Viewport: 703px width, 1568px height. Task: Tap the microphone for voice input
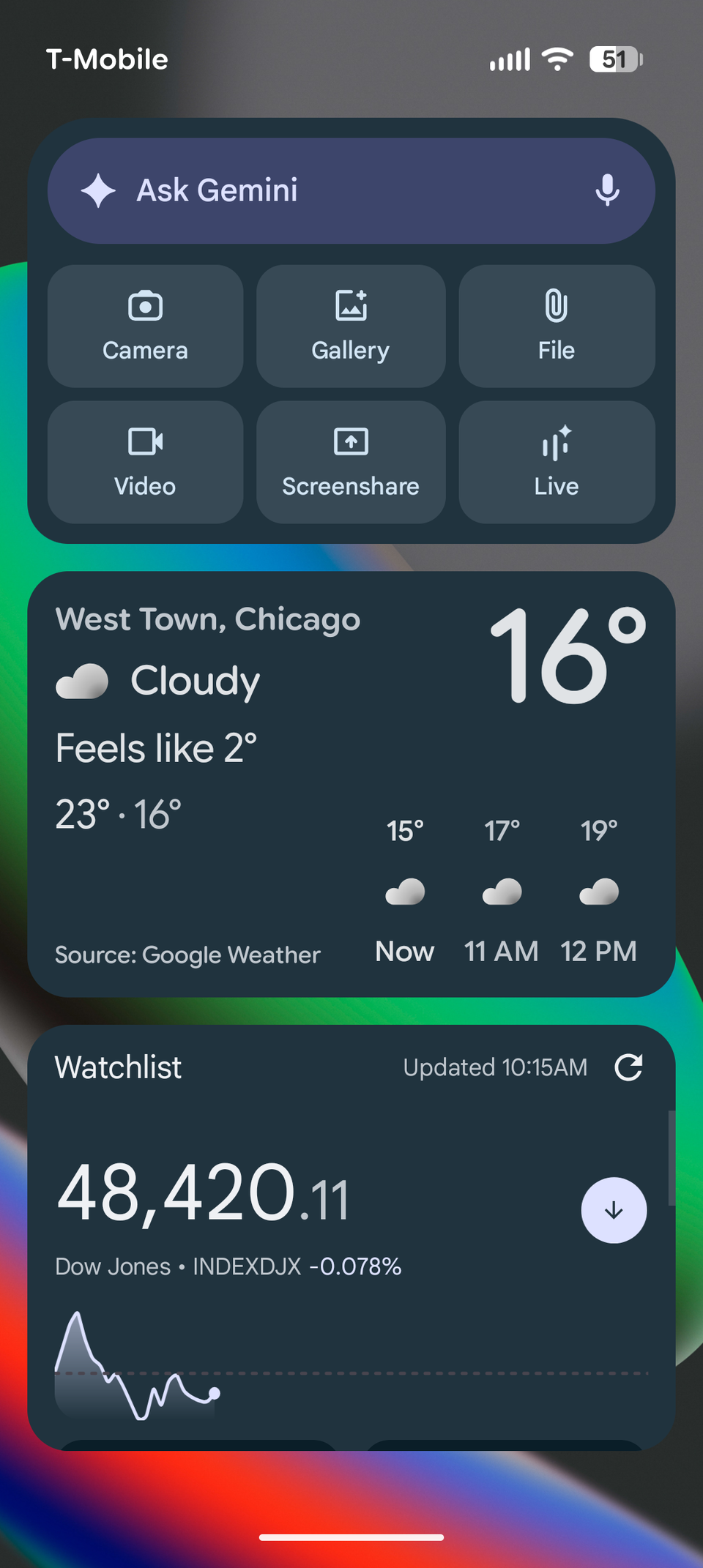[x=607, y=190]
